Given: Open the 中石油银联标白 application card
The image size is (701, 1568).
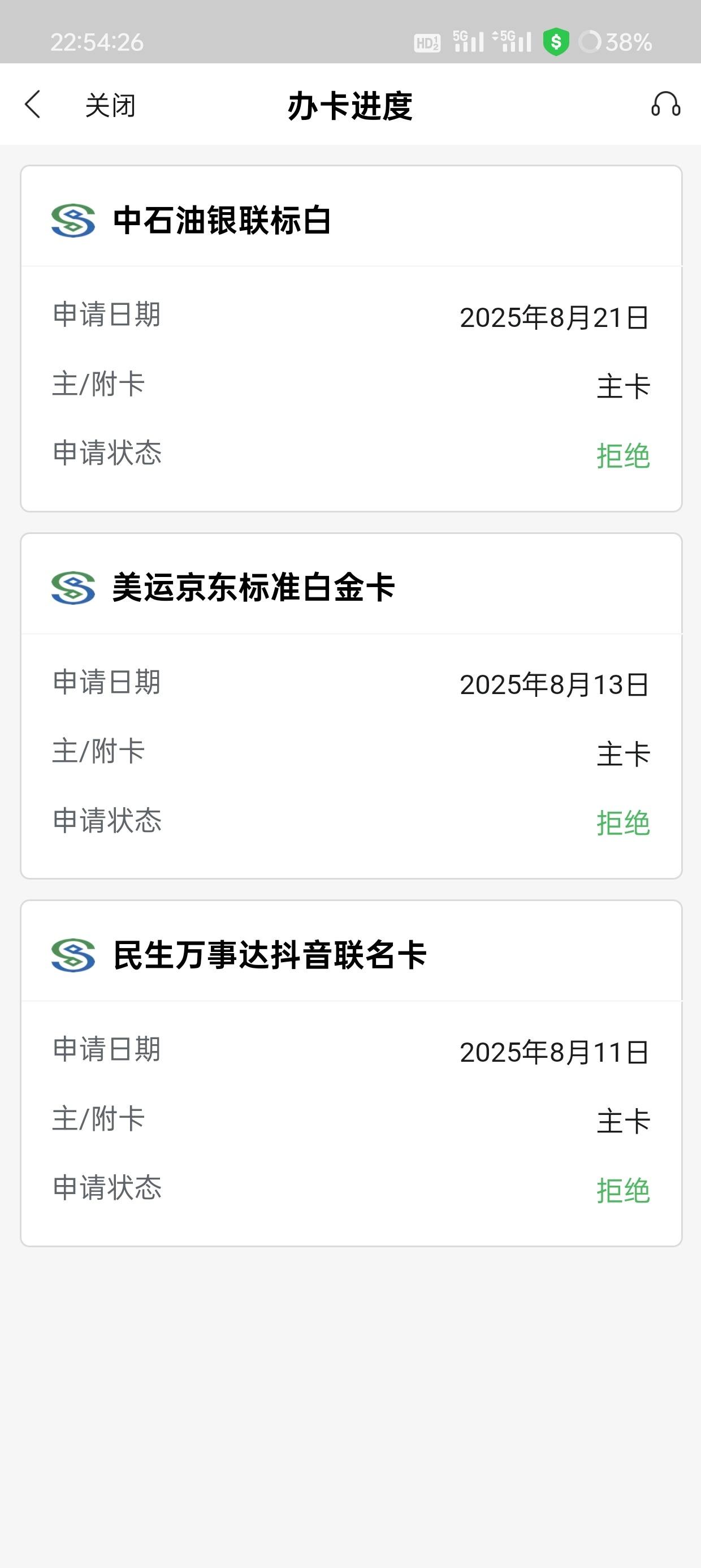Looking at the screenshot, I should point(351,338).
